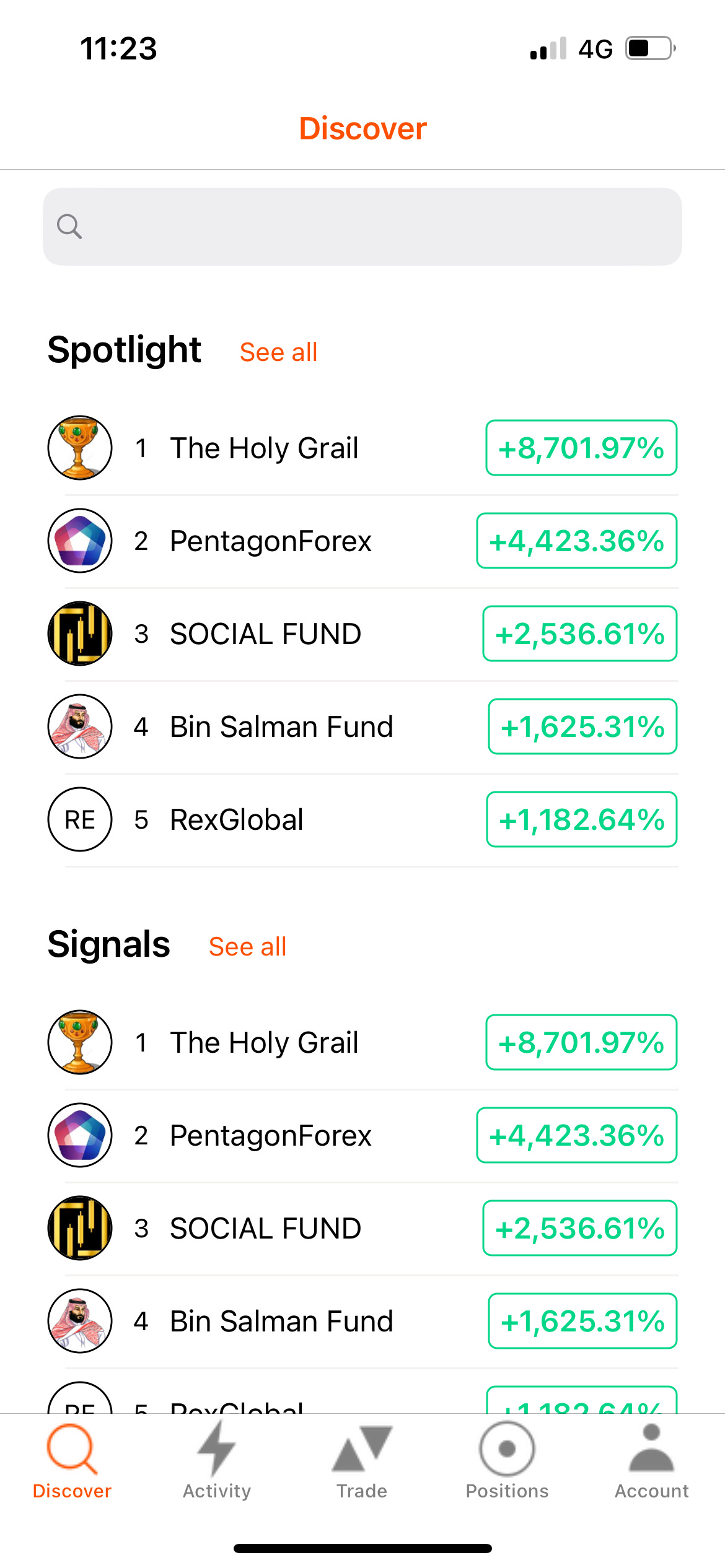
Task: Select PentagonForex in the Spotlight list
Action: click(x=362, y=541)
